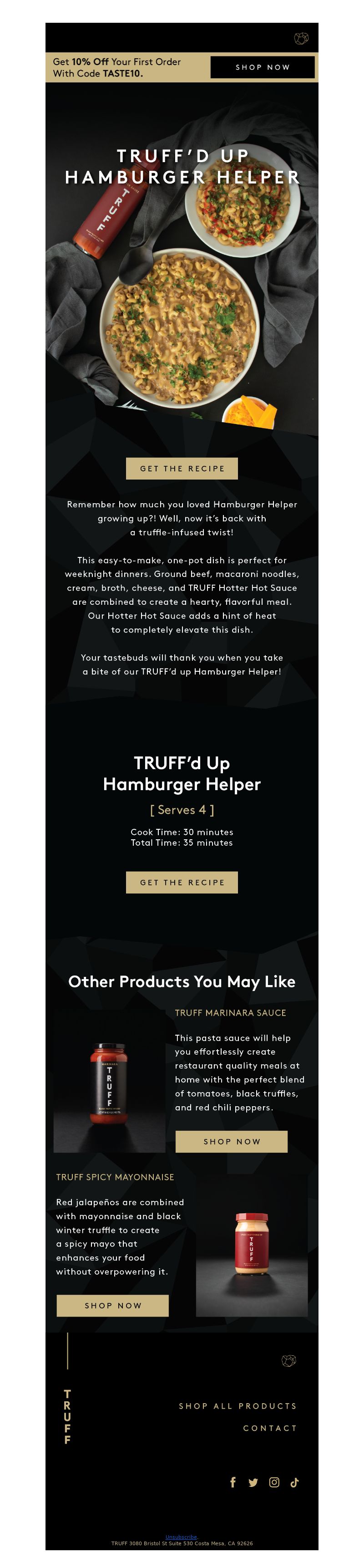Open the Marinara Sauce jar picture
Image resolution: width=364 pixels, height=1568 pixels.
click(109, 1081)
